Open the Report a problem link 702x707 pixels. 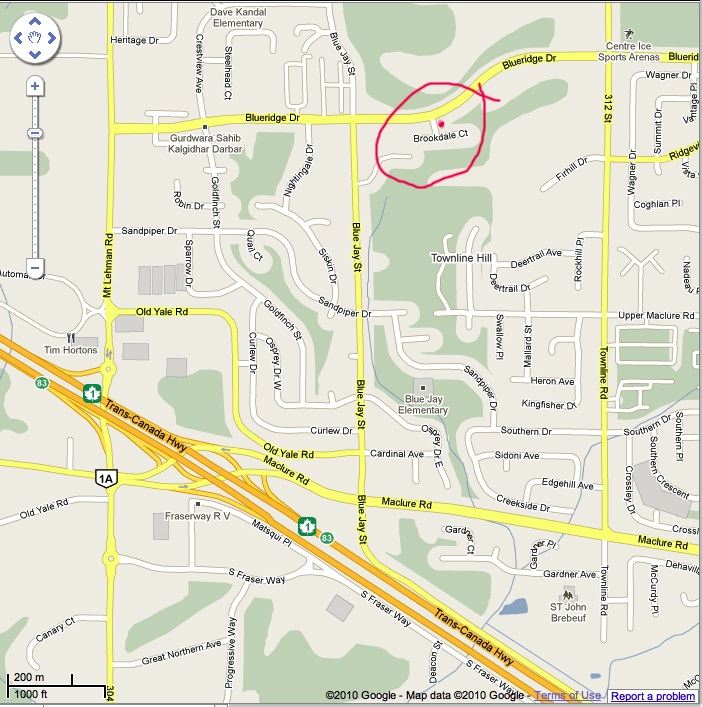tap(653, 696)
